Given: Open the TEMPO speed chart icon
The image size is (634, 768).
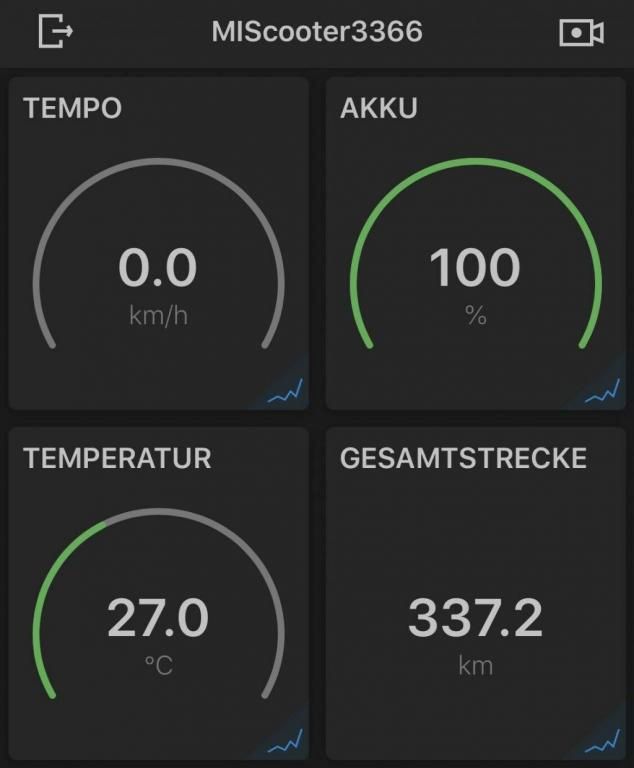Looking at the screenshot, I should pyautogui.click(x=285, y=391).
